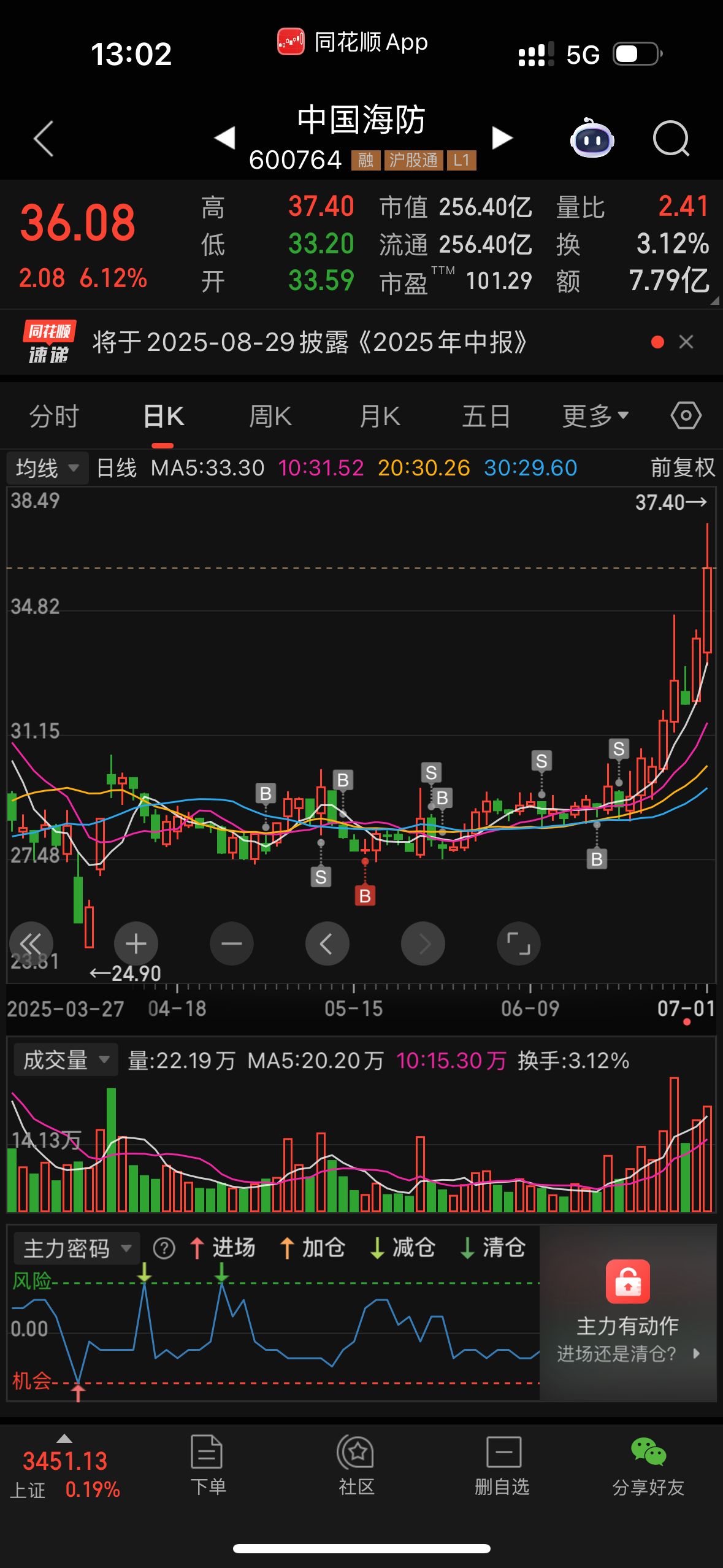
Task: Zoom out the K-line chart with minus
Action: [x=232, y=943]
